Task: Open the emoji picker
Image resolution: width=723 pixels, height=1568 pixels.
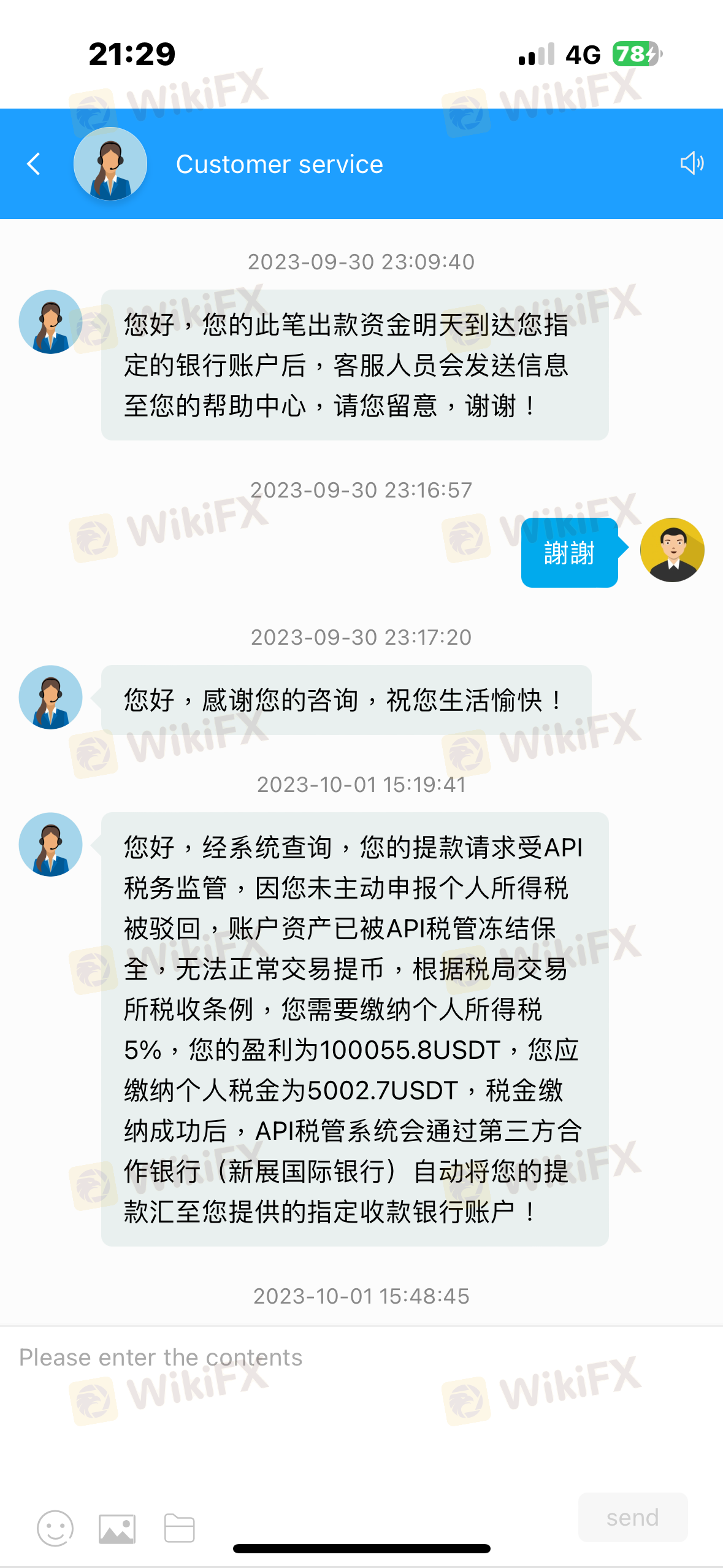Action: tap(55, 1528)
